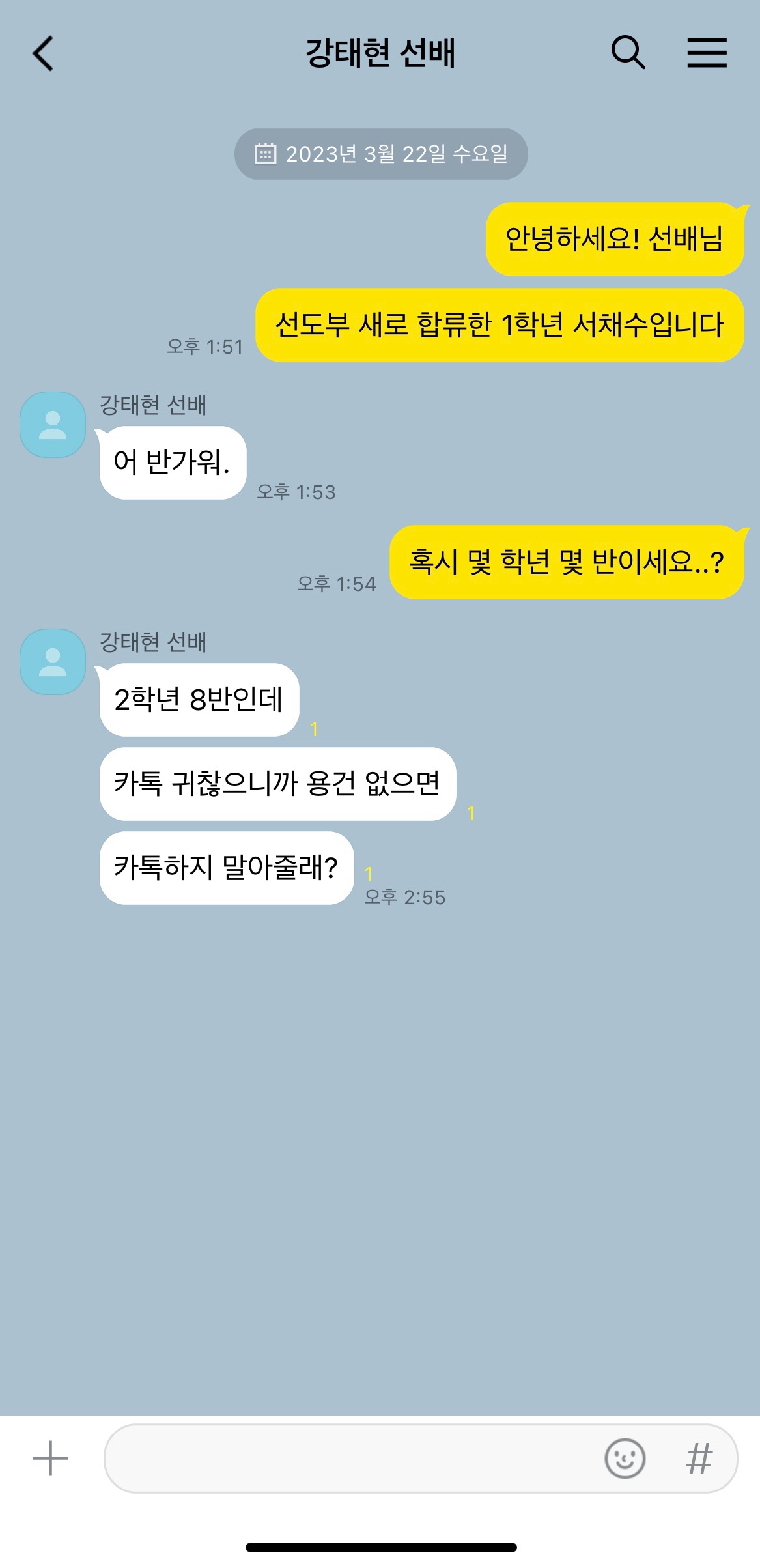Viewport: 760px width, 1568px height.
Task: Go back from 강태현 선배 chat
Action: pos(43,53)
